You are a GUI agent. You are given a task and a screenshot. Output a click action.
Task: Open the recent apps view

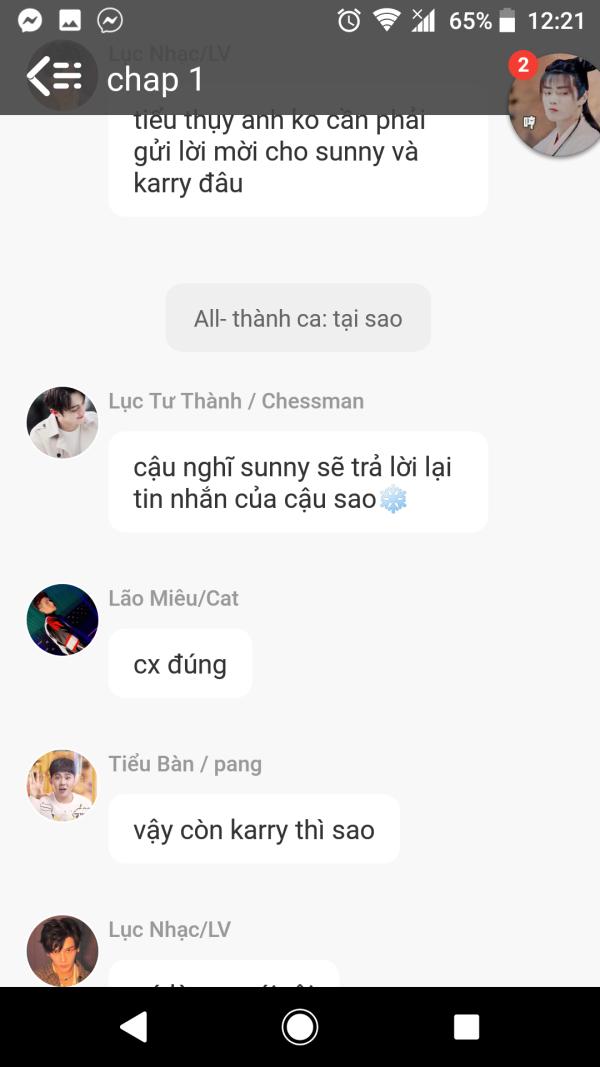tap(467, 1026)
